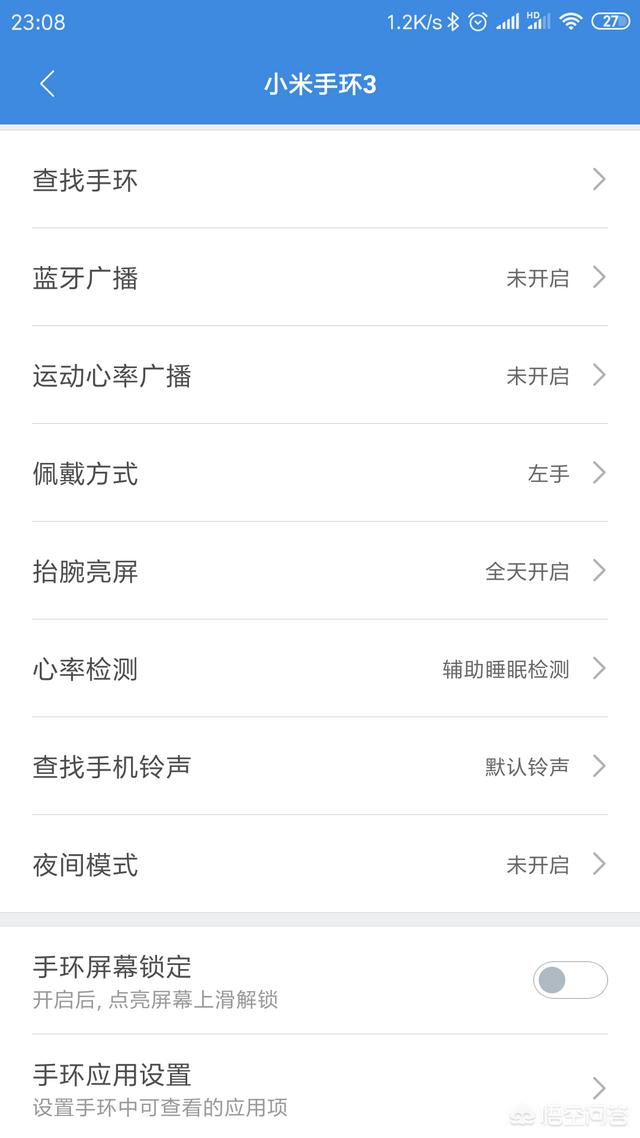Viewport: 640px width, 1138px height.
Task: Open 查找手环 to find the band
Action: 320,179
